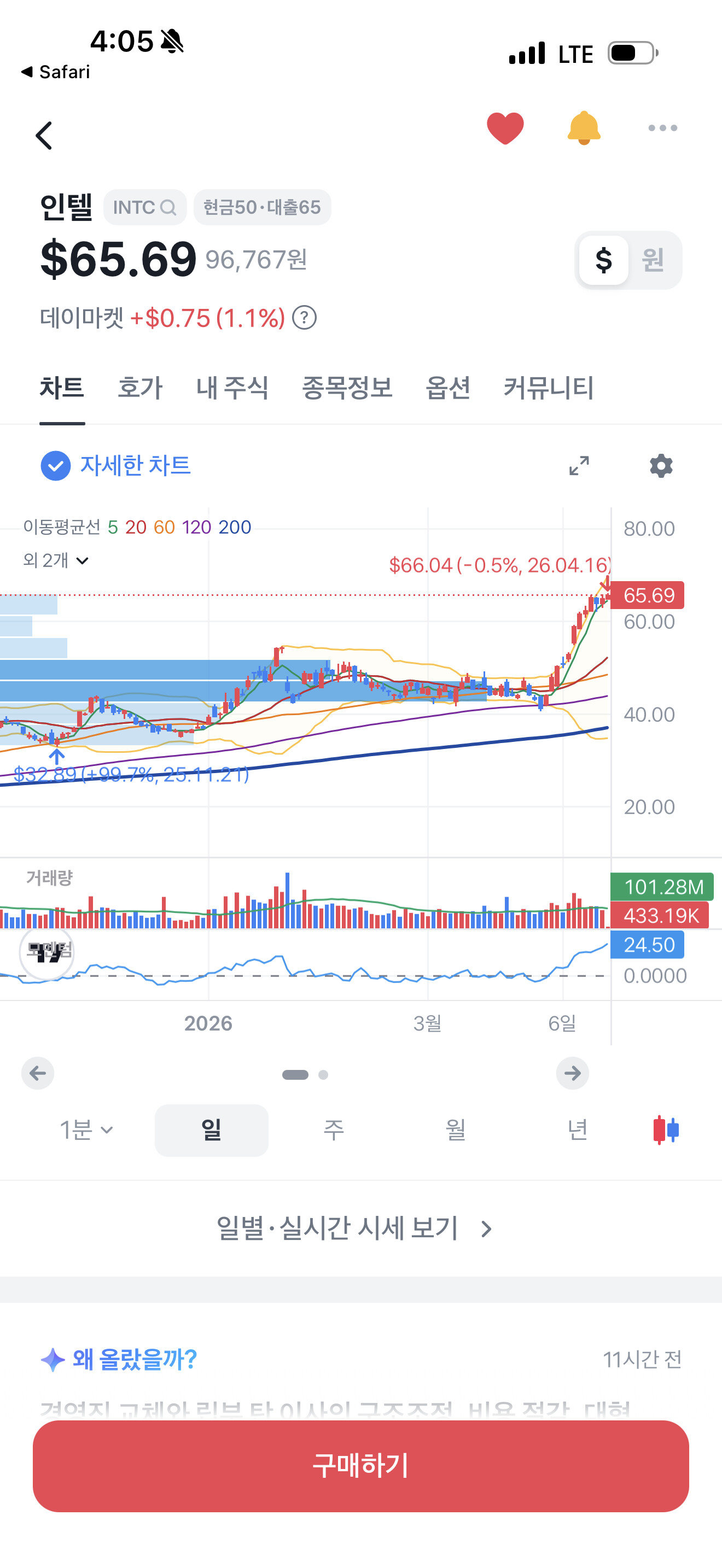The width and height of the screenshot is (722, 1568).
Task: Go to the 커뮤니티 tab
Action: 549,388
